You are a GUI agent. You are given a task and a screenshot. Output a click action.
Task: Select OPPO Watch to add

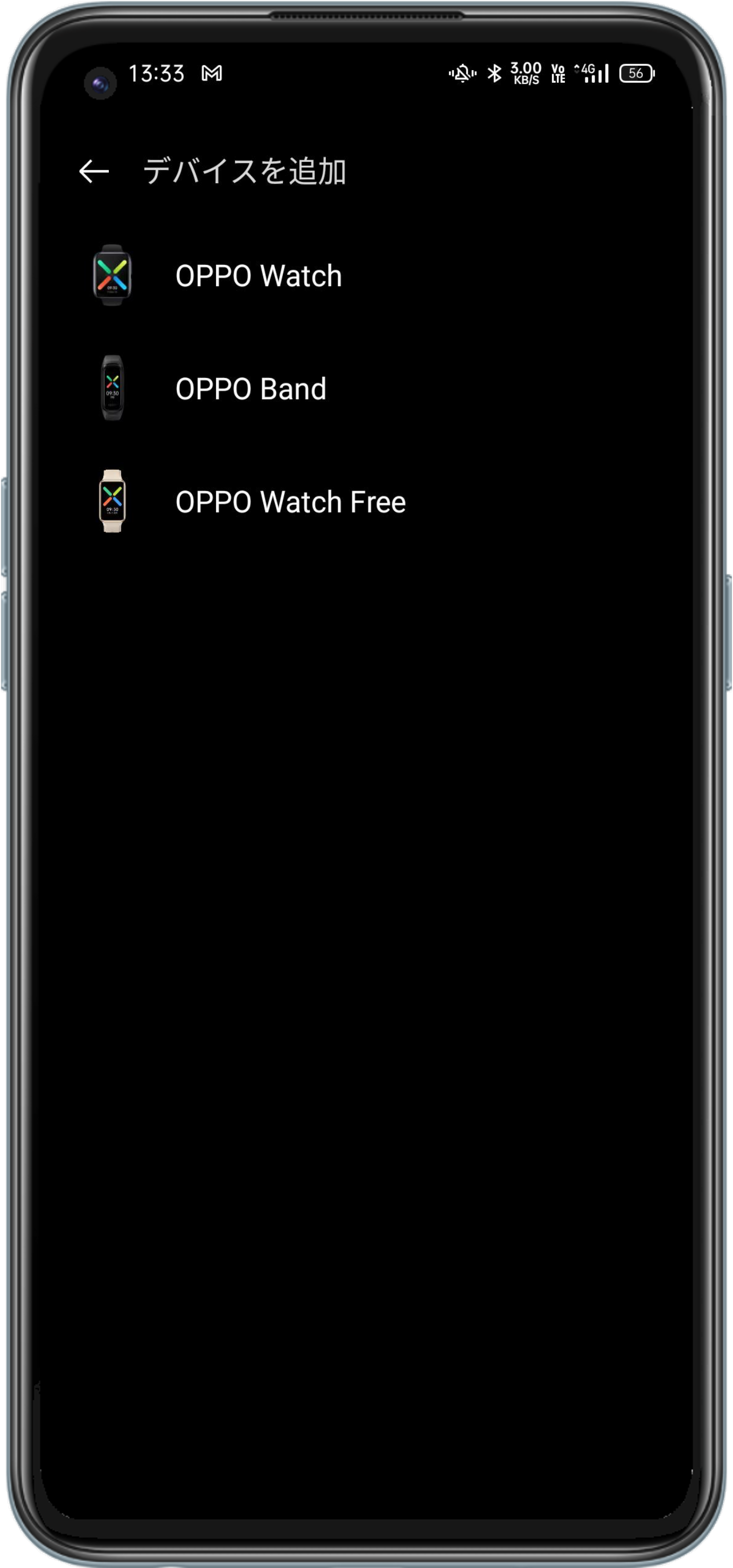point(258,275)
